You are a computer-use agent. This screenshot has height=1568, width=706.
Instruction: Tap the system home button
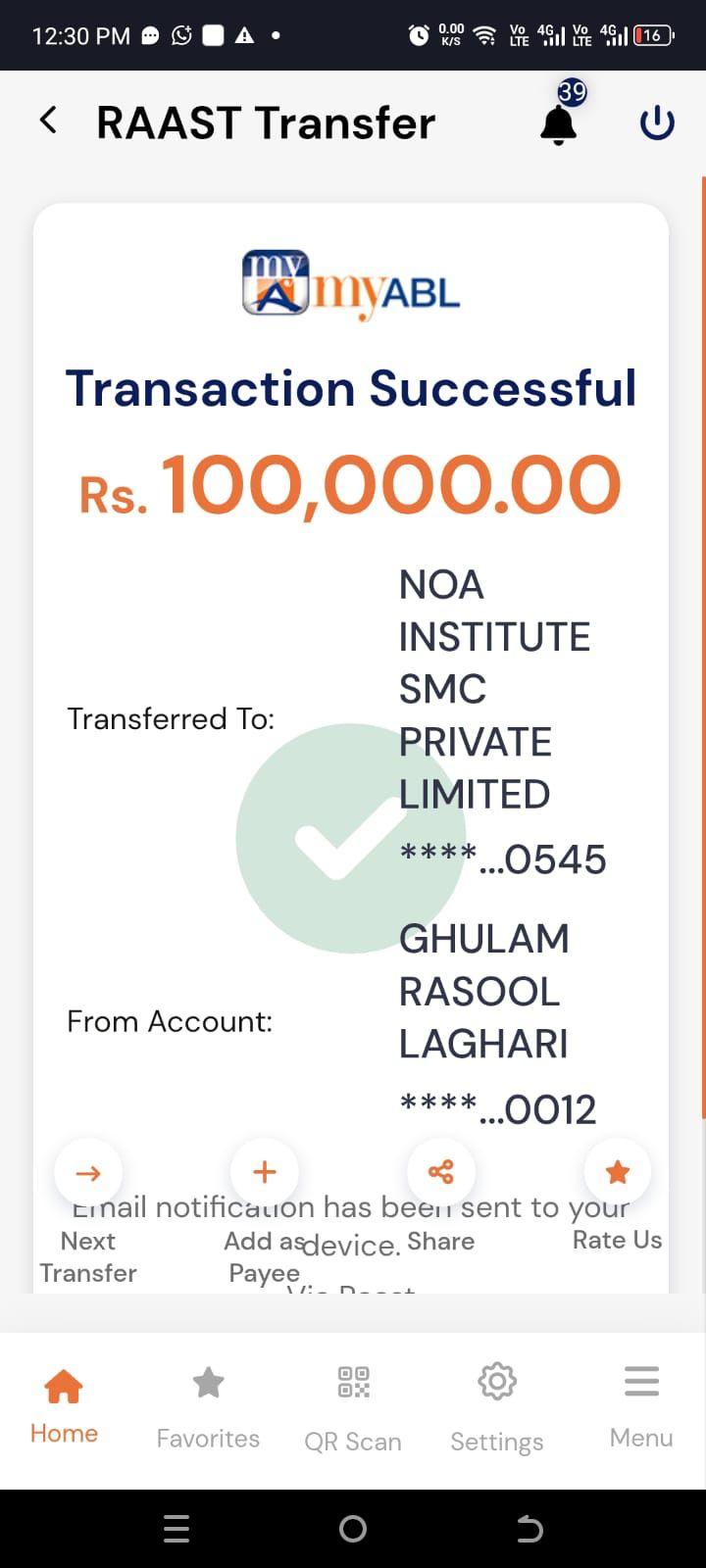353,1529
